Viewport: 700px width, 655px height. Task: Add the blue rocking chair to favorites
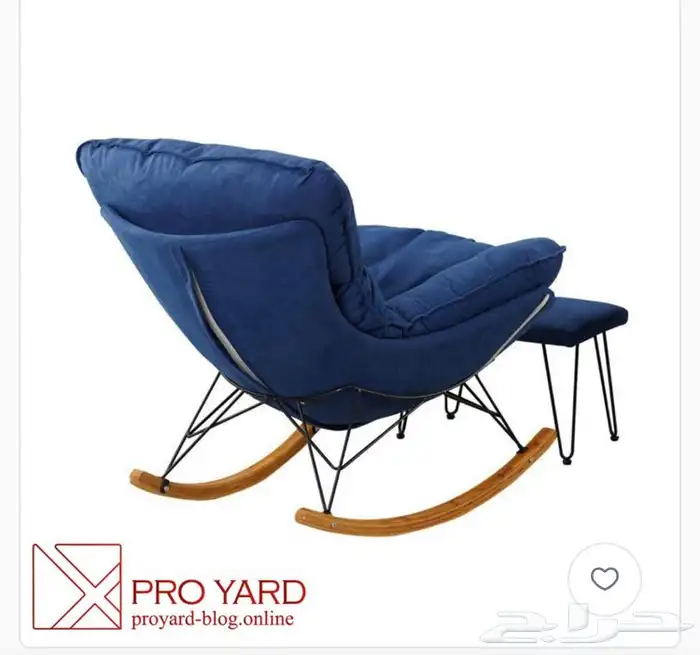coord(604,578)
